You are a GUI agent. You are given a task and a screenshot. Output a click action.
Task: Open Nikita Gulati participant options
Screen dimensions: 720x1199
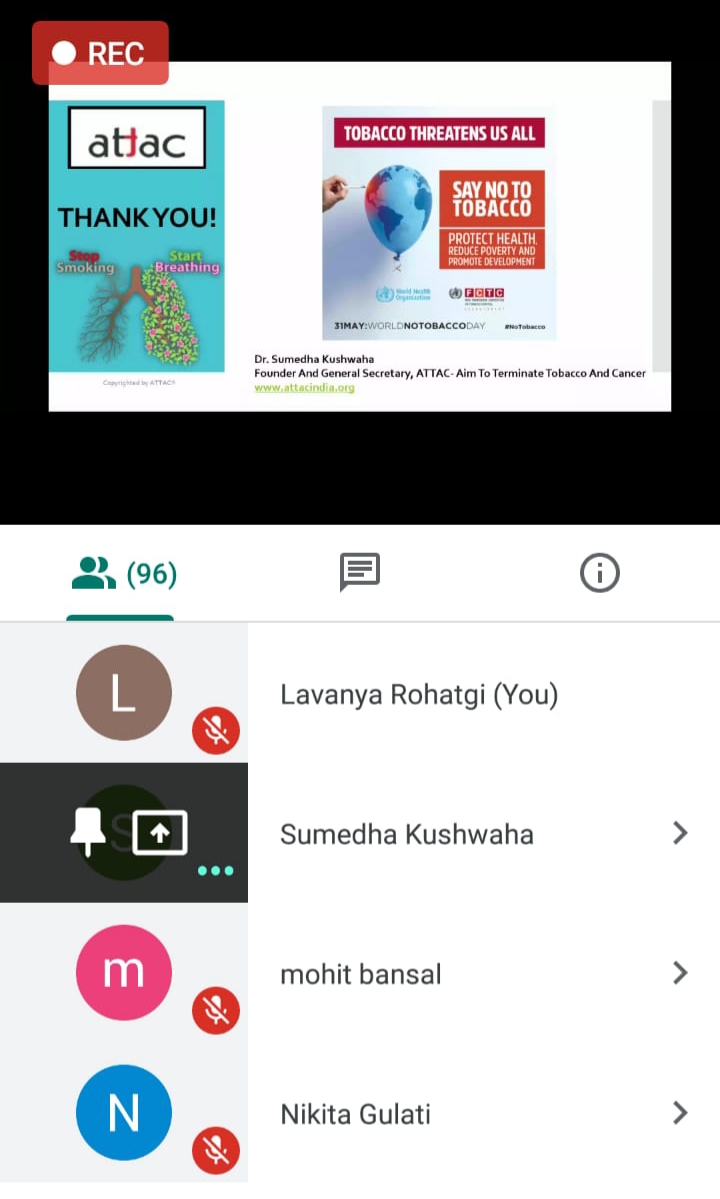tap(680, 1112)
